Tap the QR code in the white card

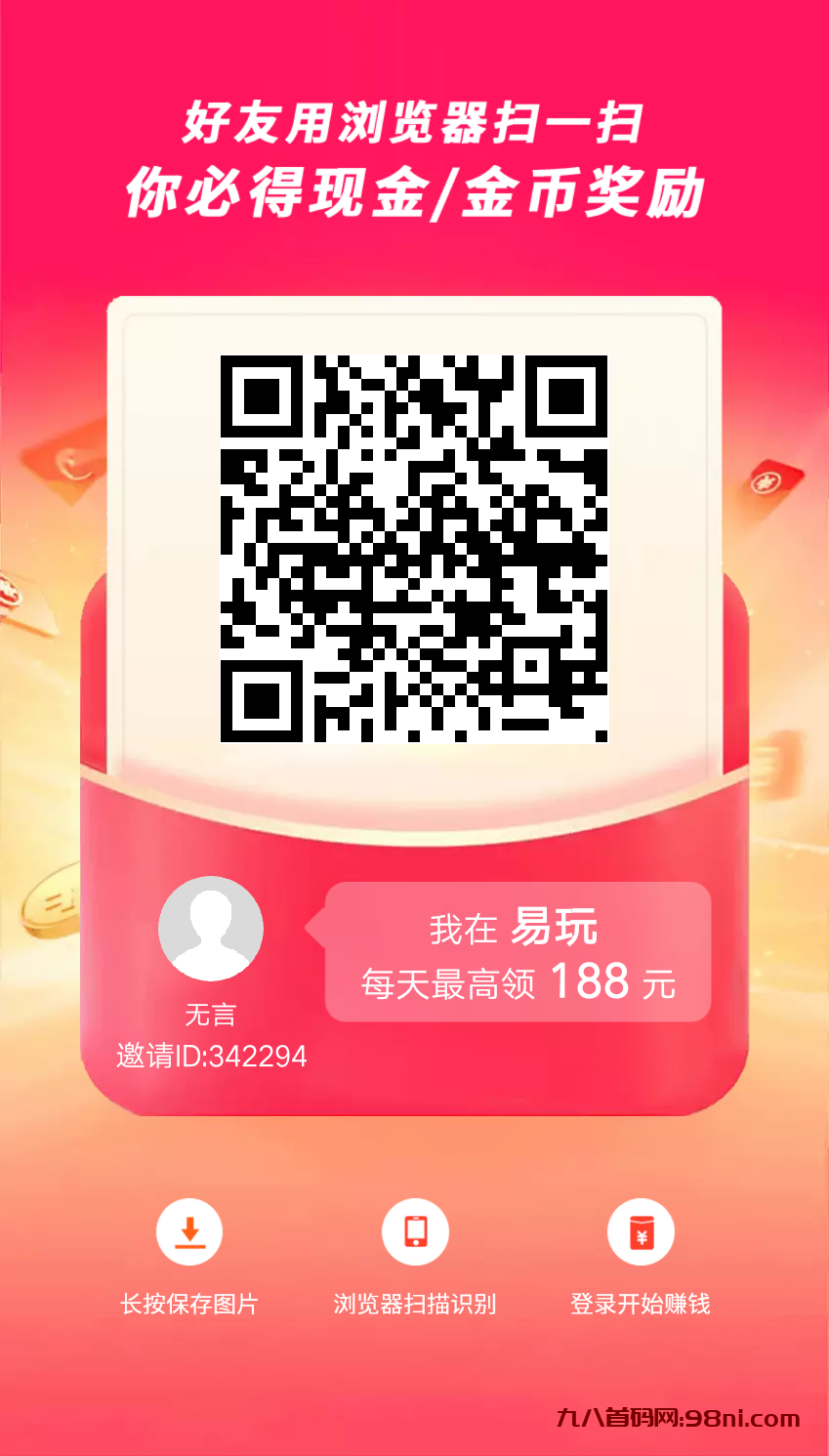pos(415,545)
